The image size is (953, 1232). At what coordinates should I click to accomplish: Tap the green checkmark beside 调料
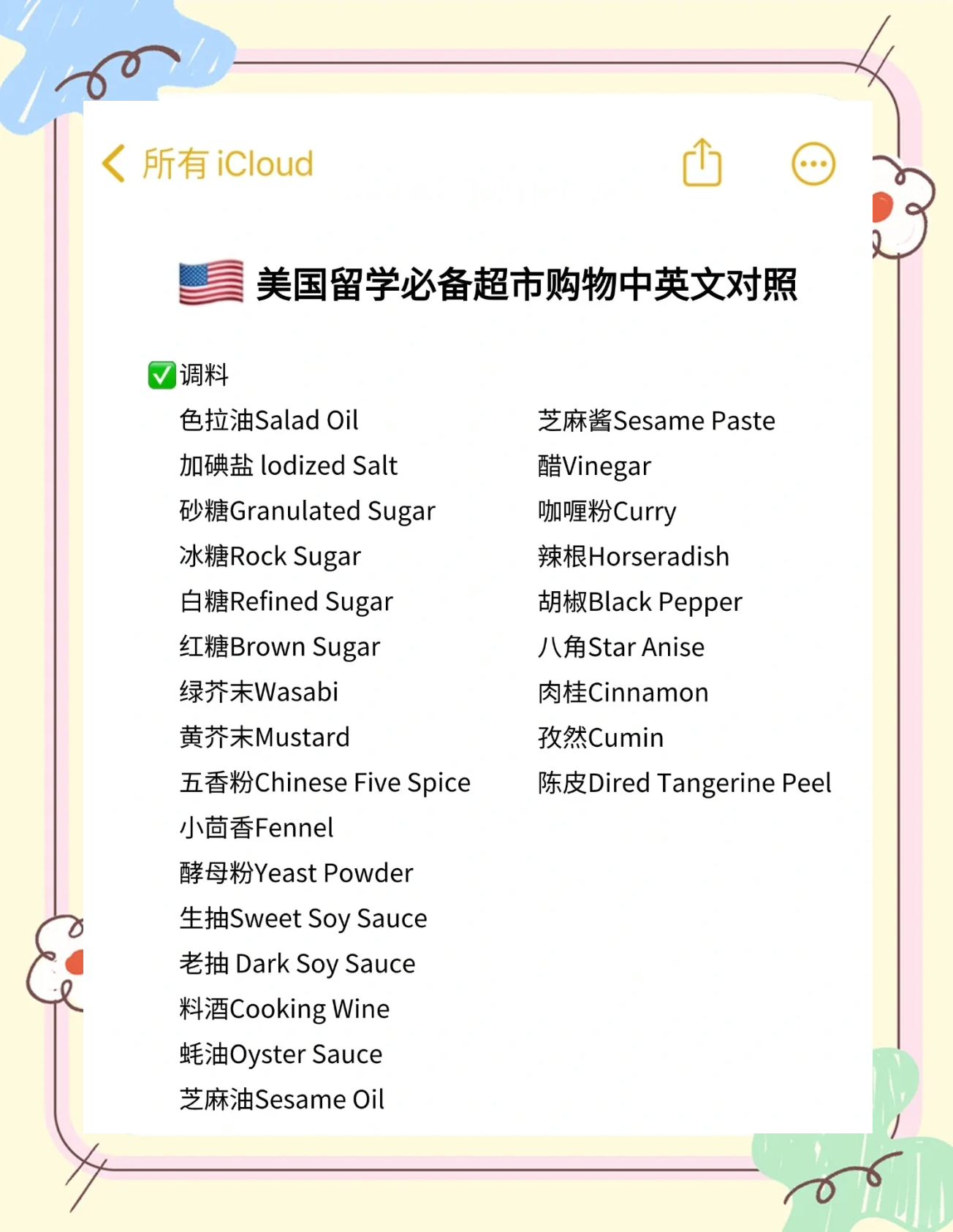click(x=160, y=375)
